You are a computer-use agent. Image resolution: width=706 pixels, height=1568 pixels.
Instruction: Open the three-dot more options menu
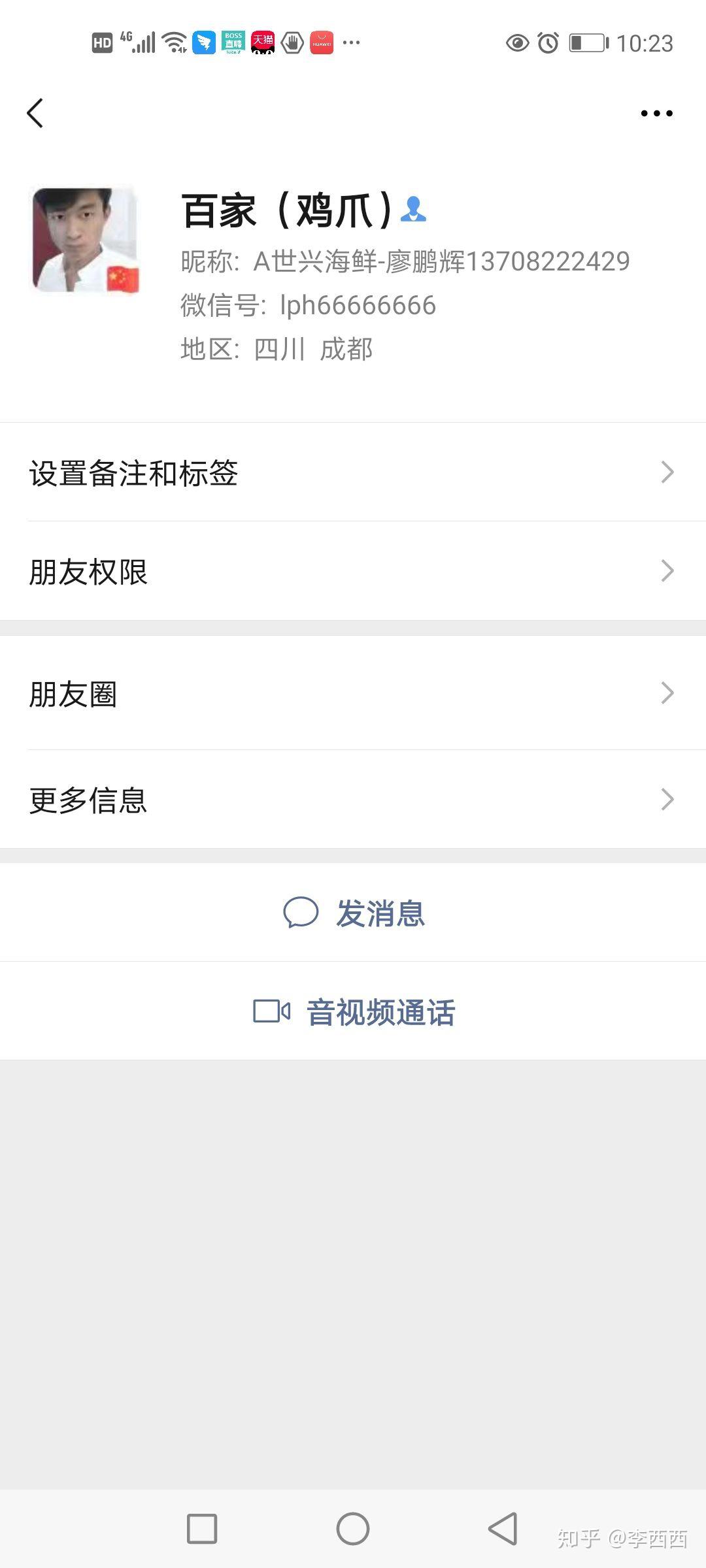tap(656, 114)
